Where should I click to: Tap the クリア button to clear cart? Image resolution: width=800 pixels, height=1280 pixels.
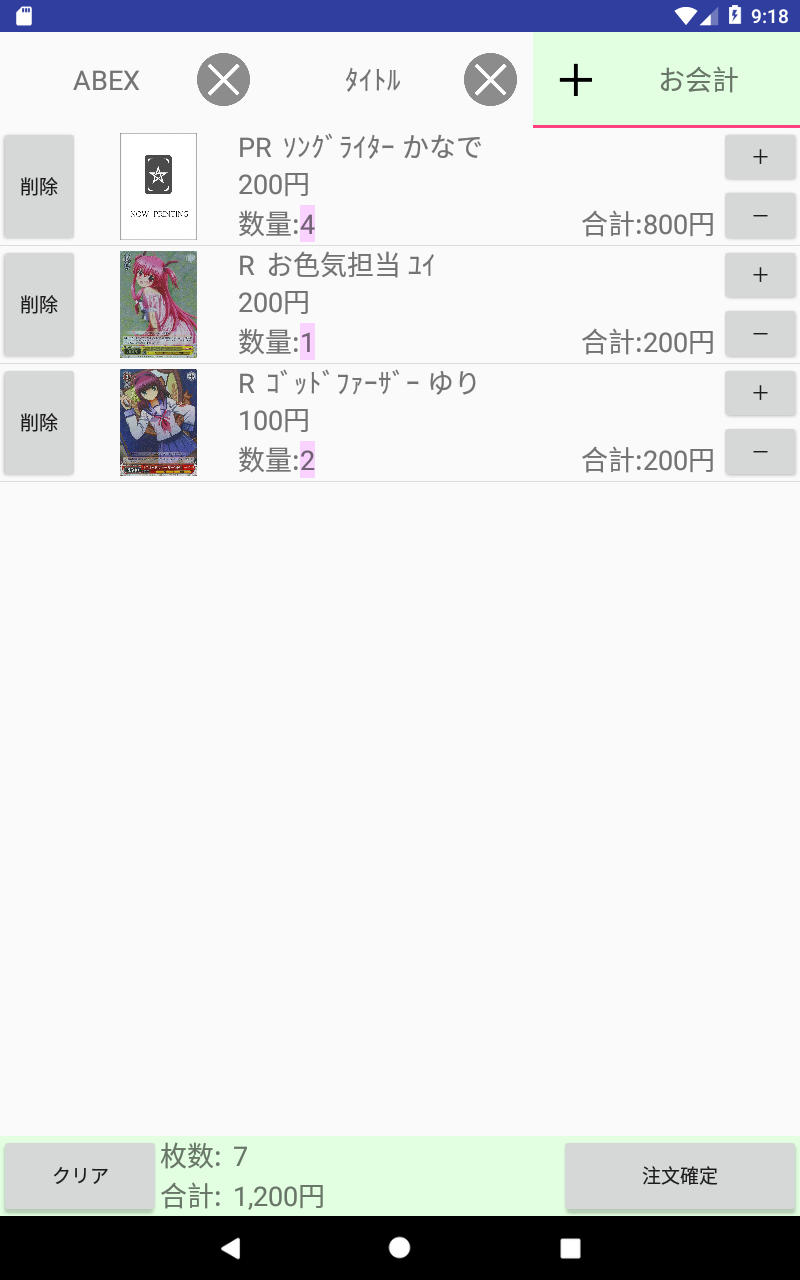pos(80,1176)
